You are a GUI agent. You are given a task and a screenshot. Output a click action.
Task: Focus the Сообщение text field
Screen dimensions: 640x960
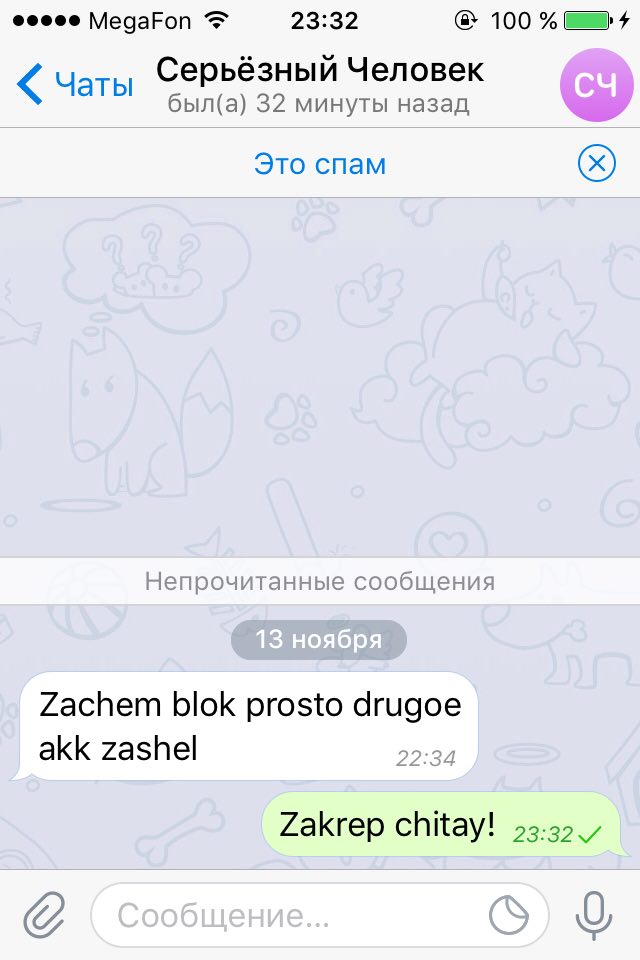(x=319, y=915)
